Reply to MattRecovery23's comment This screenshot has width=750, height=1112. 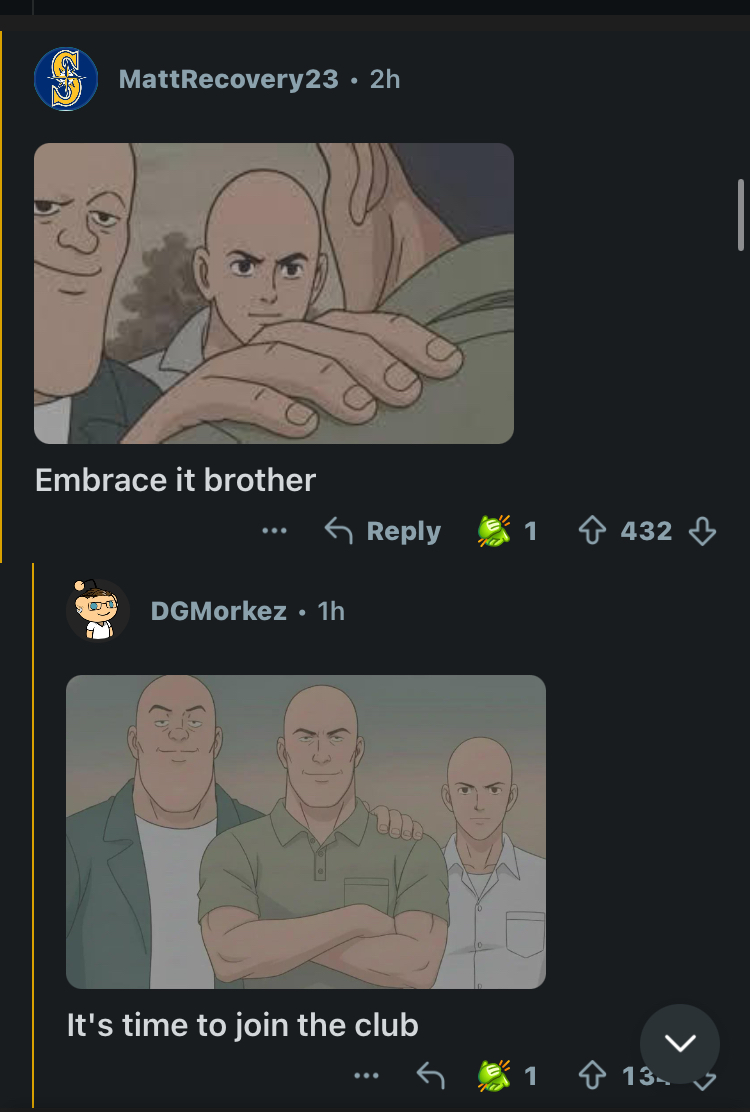(x=384, y=531)
